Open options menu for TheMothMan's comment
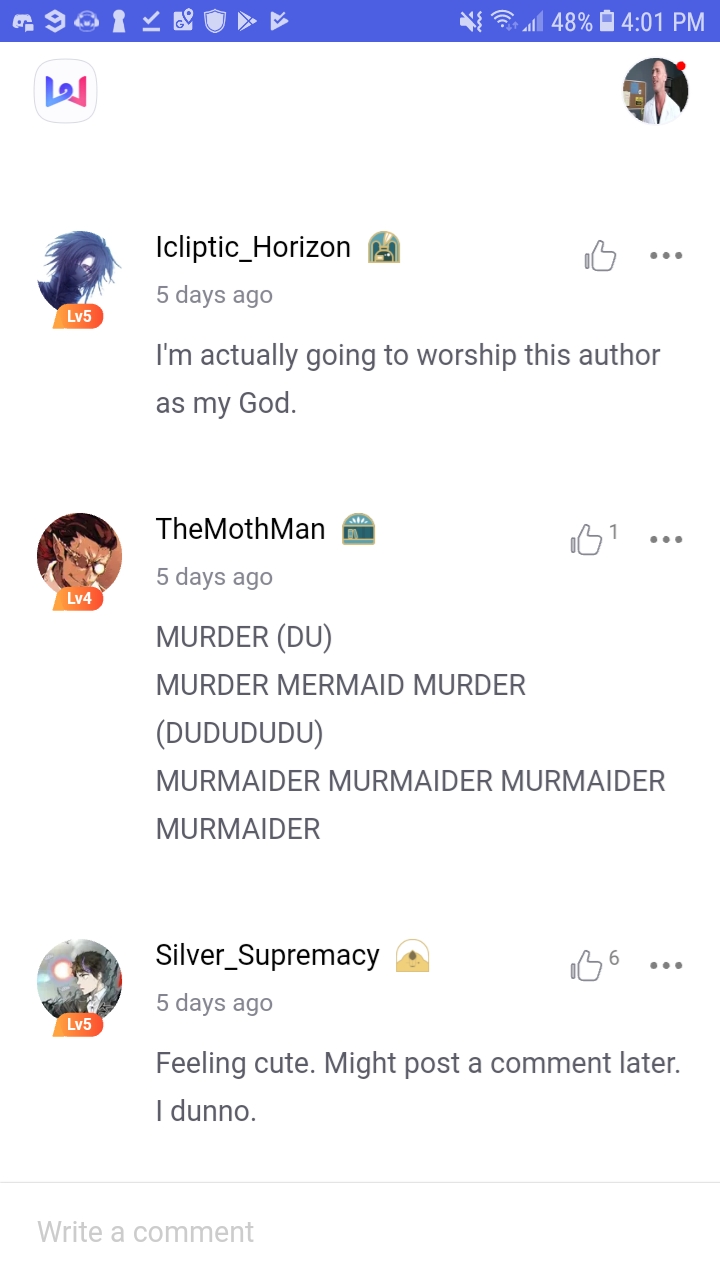Image resolution: width=720 pixels, height=1280 pixels. 666,540
